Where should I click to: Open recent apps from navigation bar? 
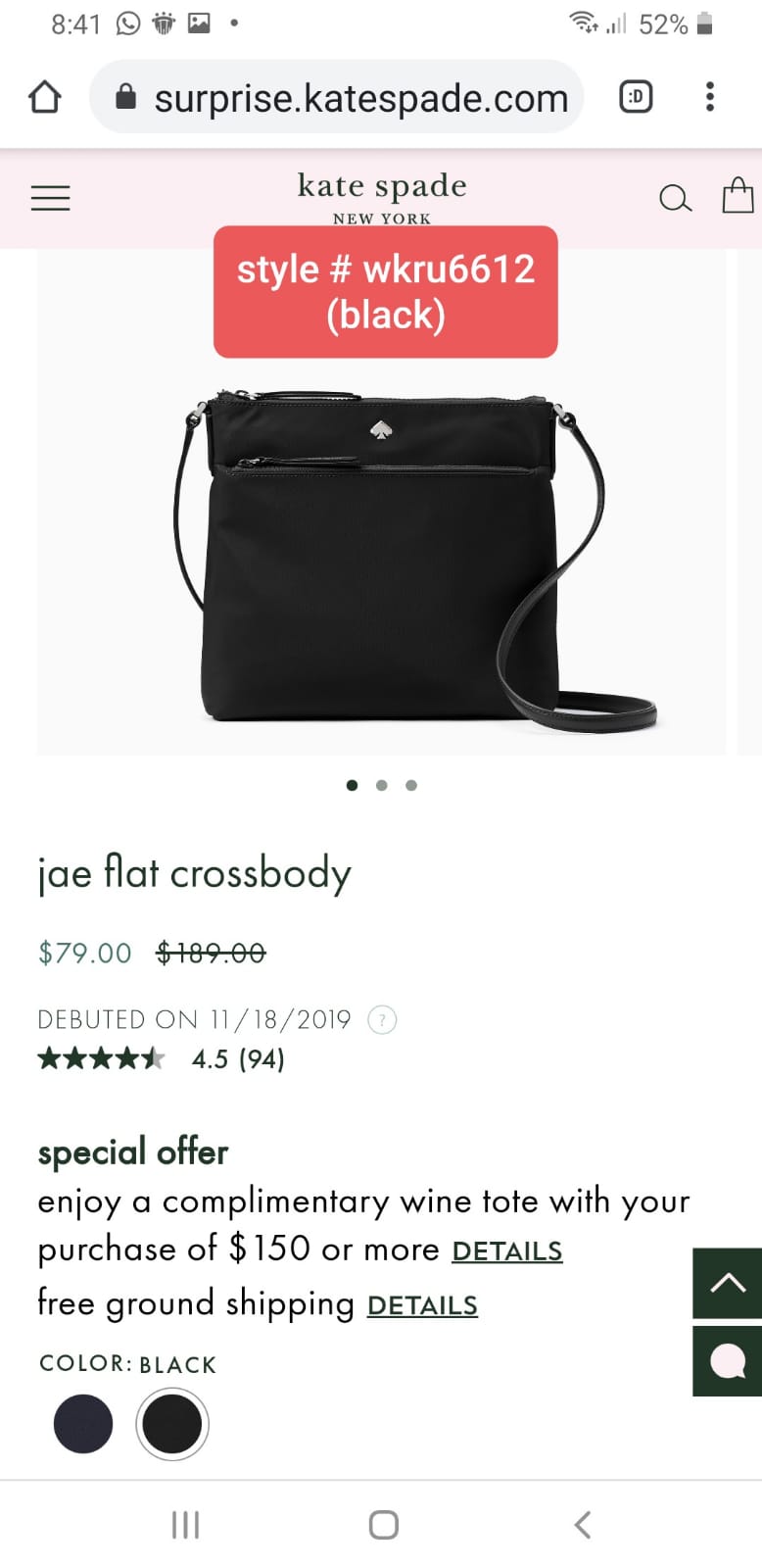click(x=185, y=1524)
